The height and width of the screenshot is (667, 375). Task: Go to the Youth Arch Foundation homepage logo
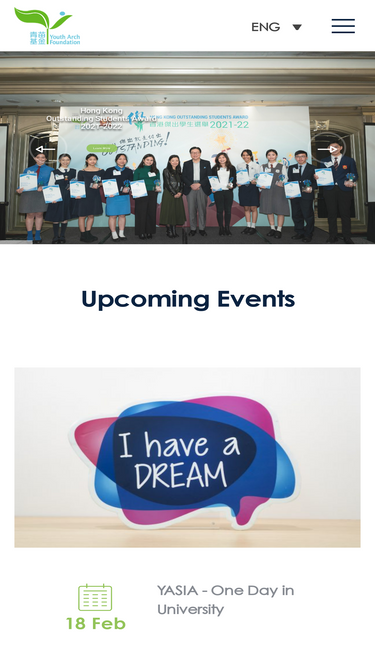(47, 26)
